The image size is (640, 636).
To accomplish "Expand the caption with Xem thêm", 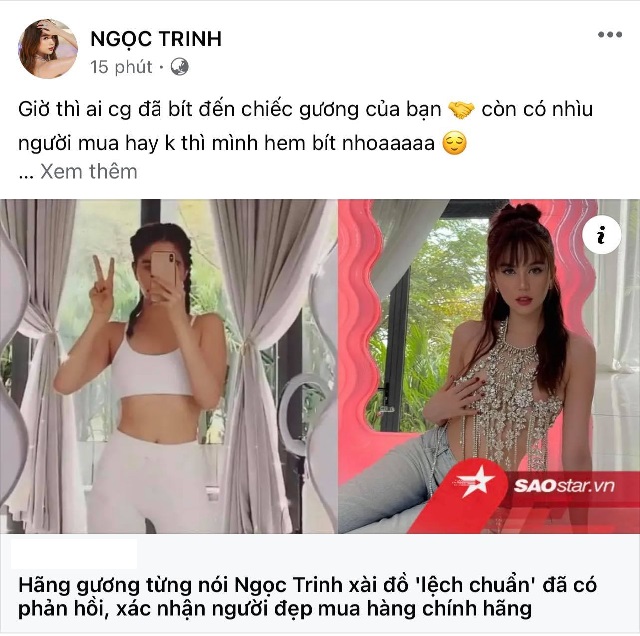I will [88, 171].
